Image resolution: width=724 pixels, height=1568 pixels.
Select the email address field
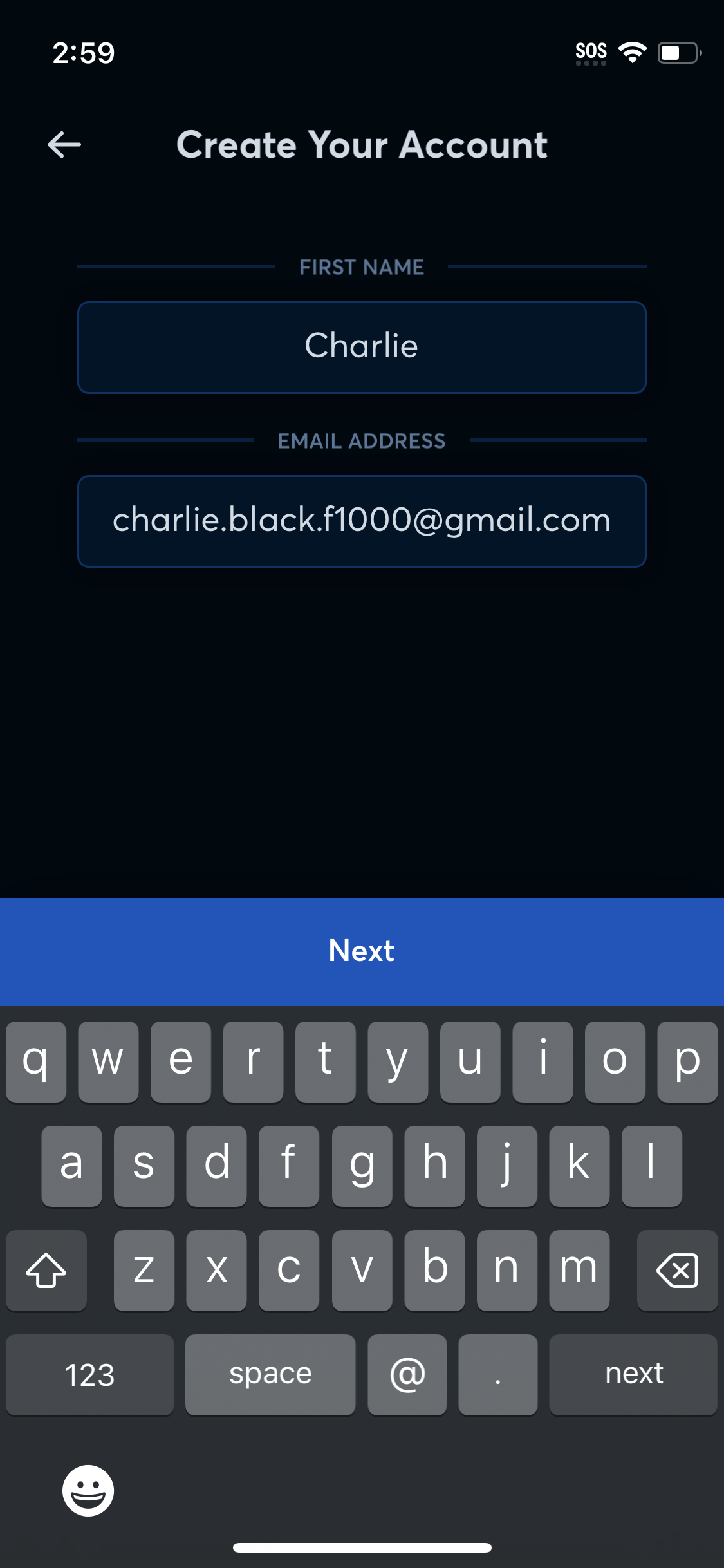362,521
